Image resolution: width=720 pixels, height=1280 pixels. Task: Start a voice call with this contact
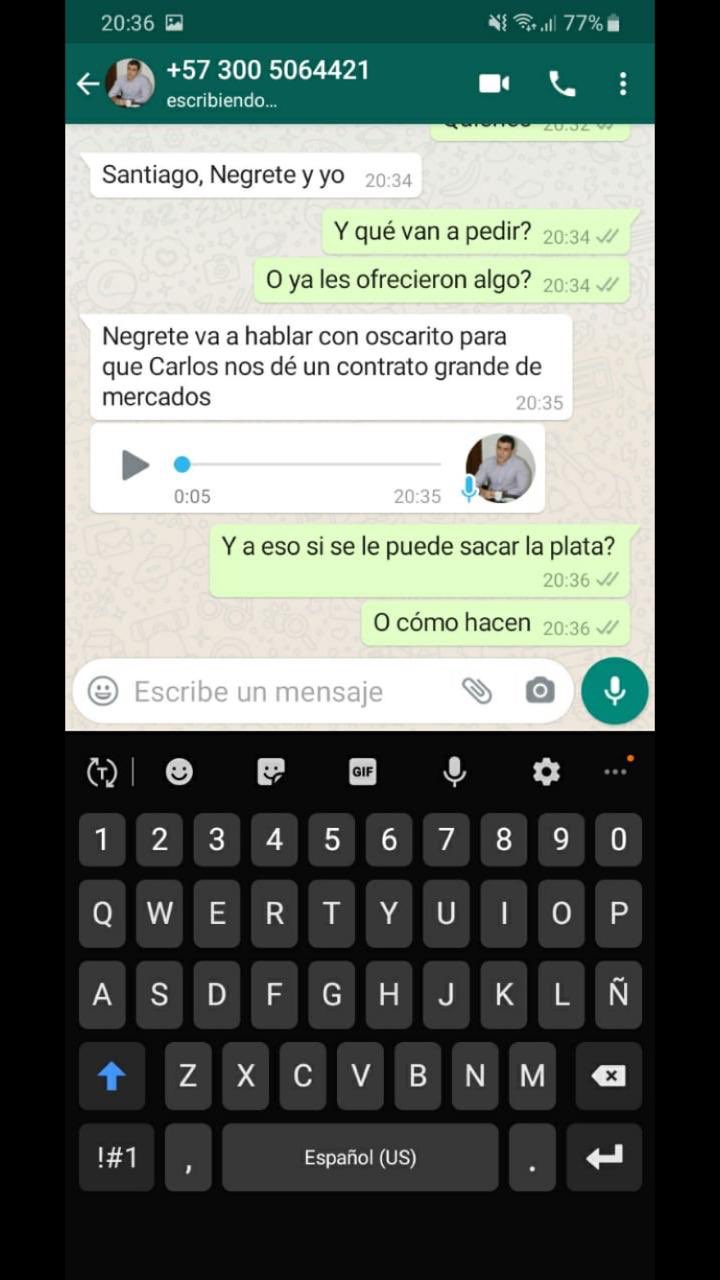coord(562,84)
